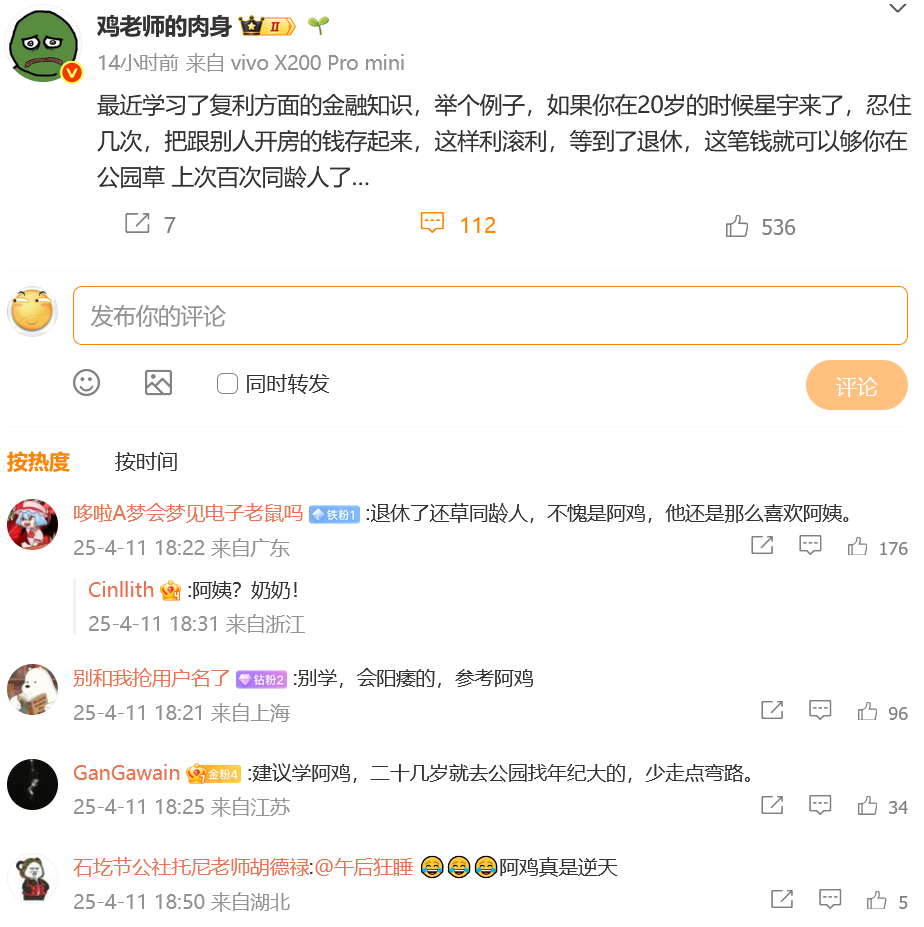Reply to 哆啦A梦会梦见电子老鼠吗's comment
This screenshot has height=927, width=924.
coord(810,545)
